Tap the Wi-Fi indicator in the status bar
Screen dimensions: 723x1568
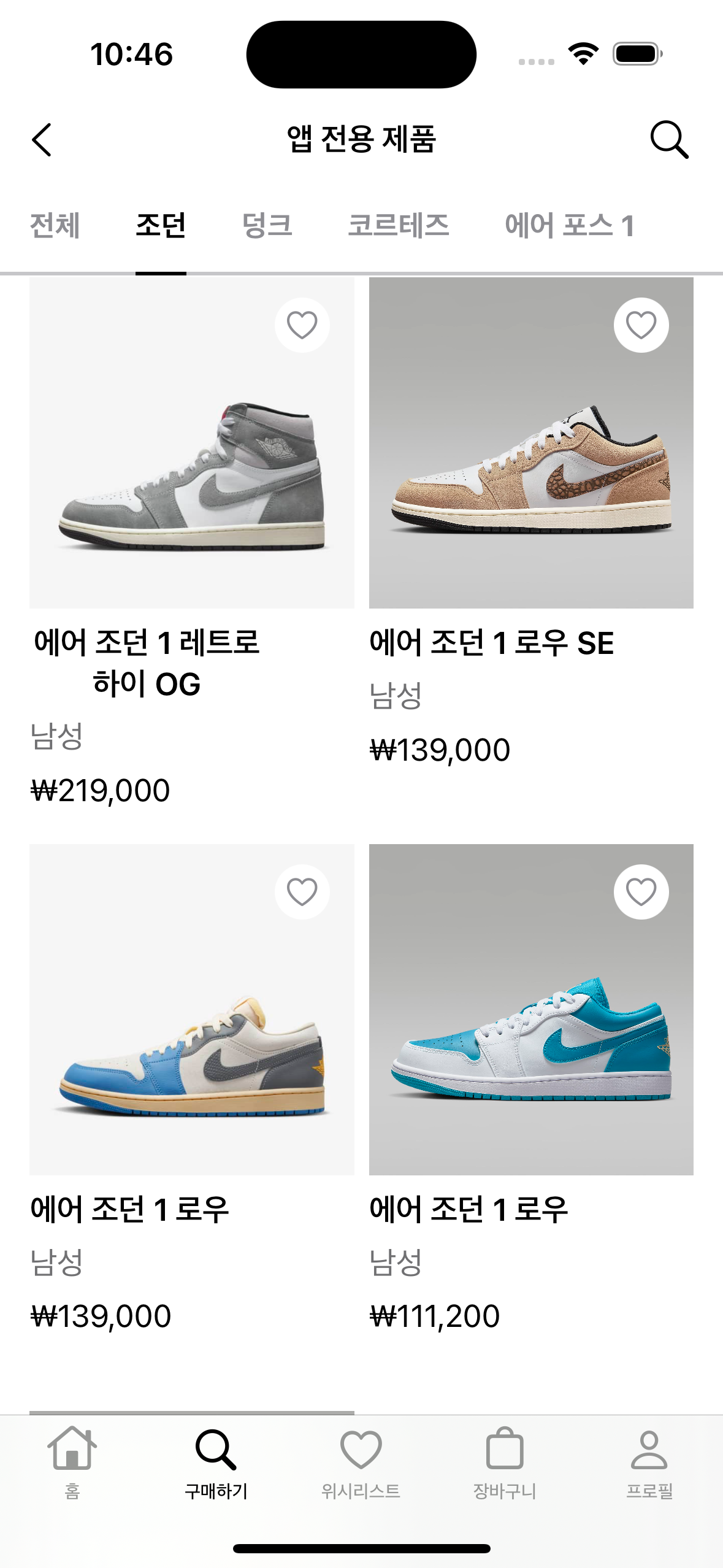(583, 53)
